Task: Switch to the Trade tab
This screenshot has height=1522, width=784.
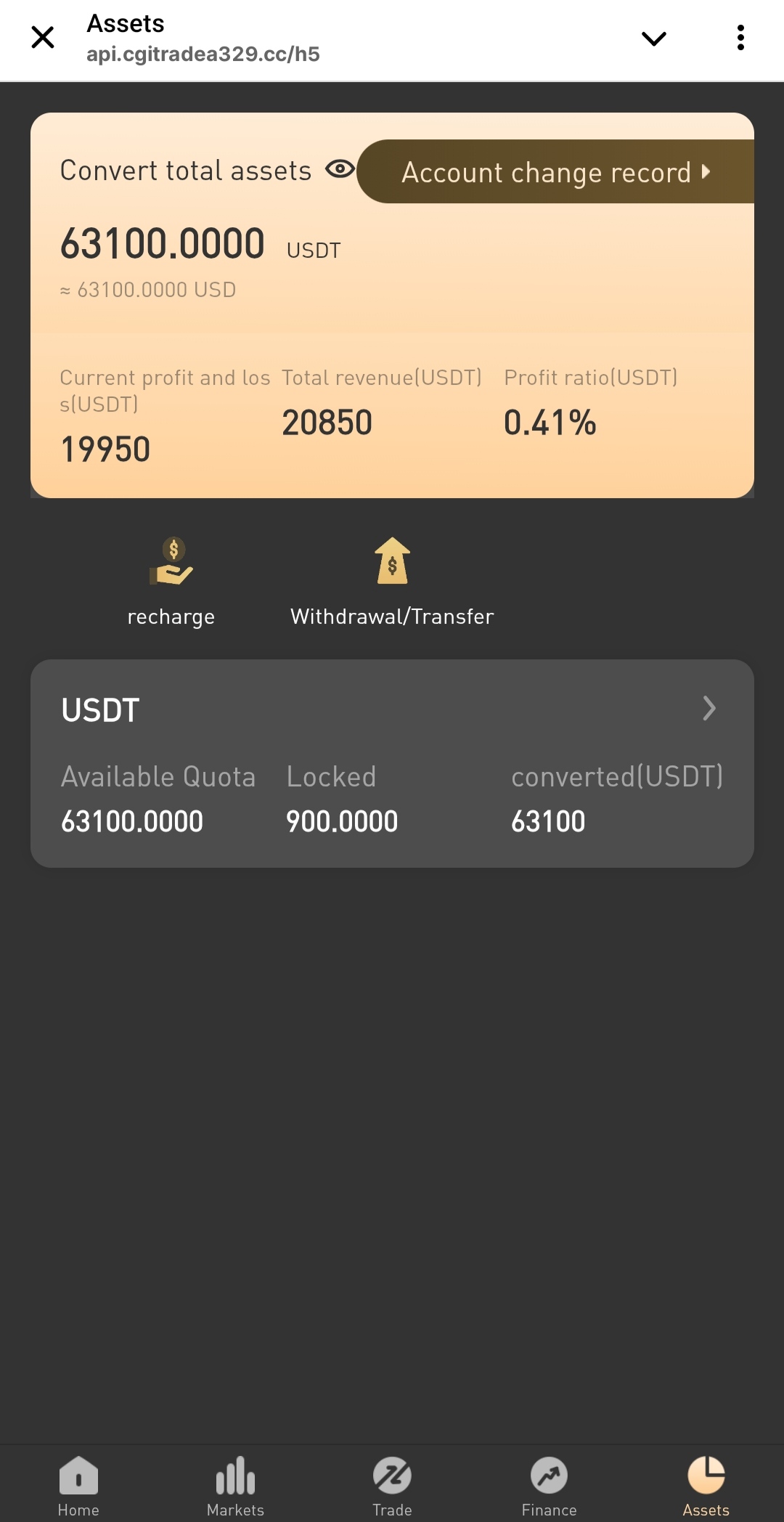Action: click(392, 1486)
